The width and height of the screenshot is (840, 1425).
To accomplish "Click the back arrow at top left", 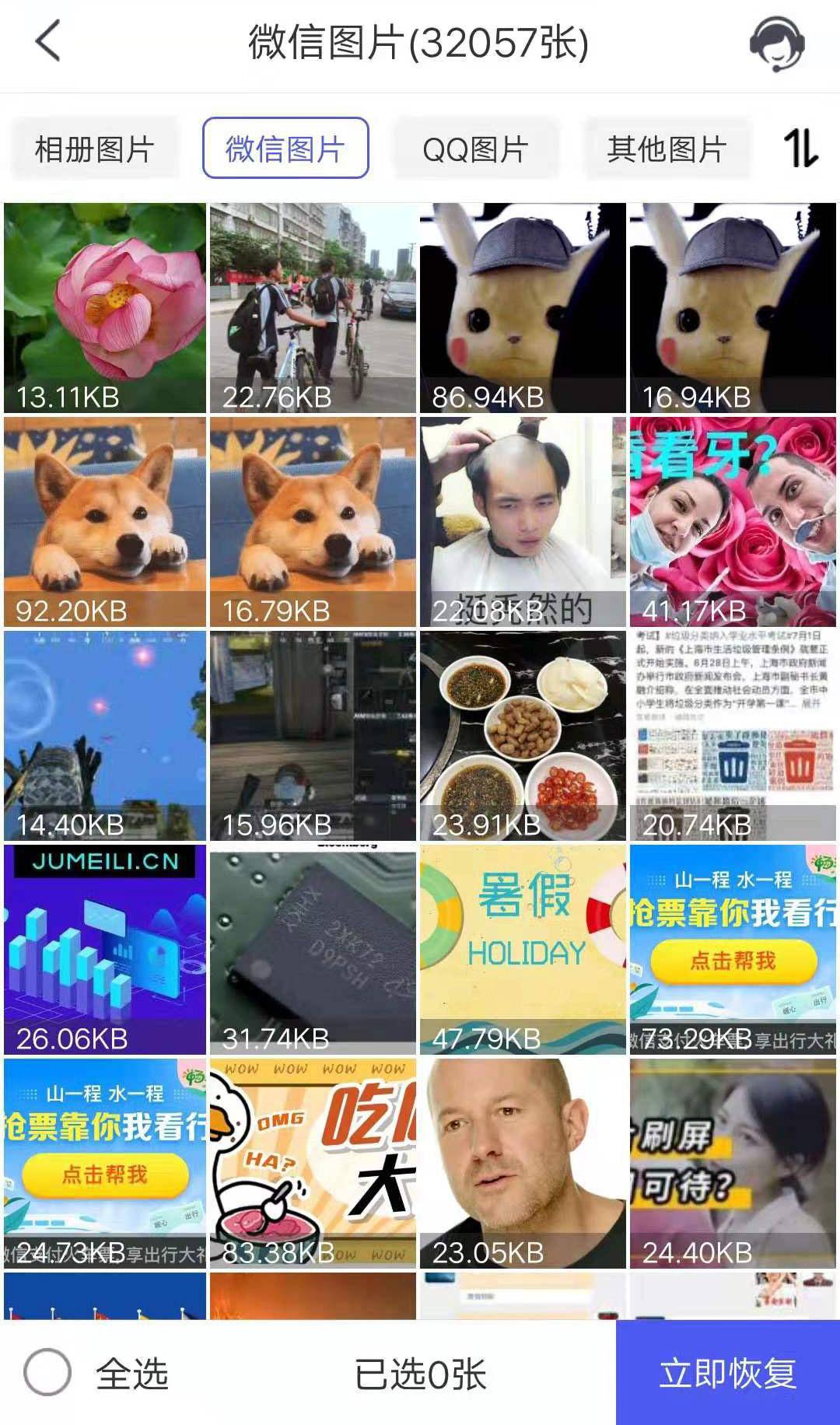I will pyautogui.click(x=48, y=43).
